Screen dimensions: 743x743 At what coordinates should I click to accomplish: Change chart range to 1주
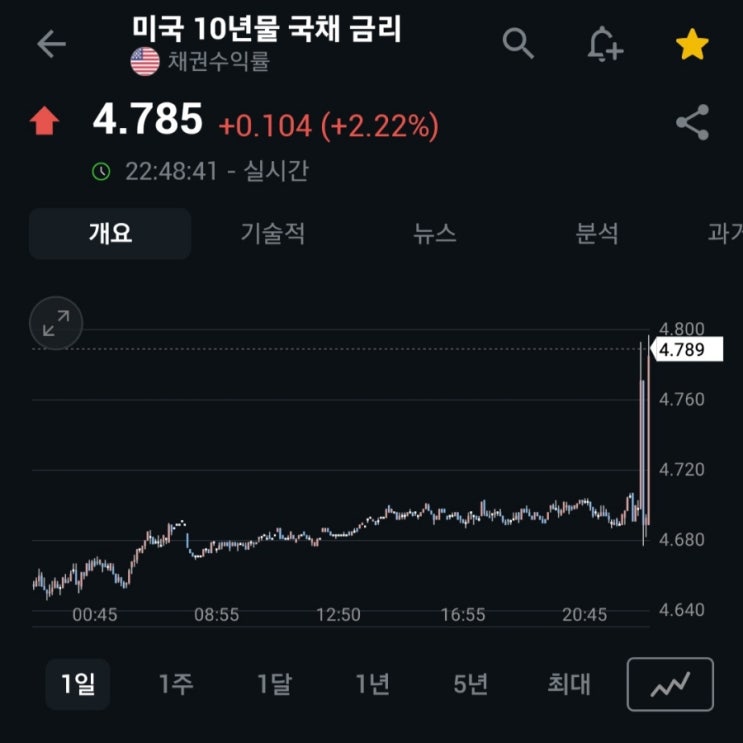click(x=176, y=684)
